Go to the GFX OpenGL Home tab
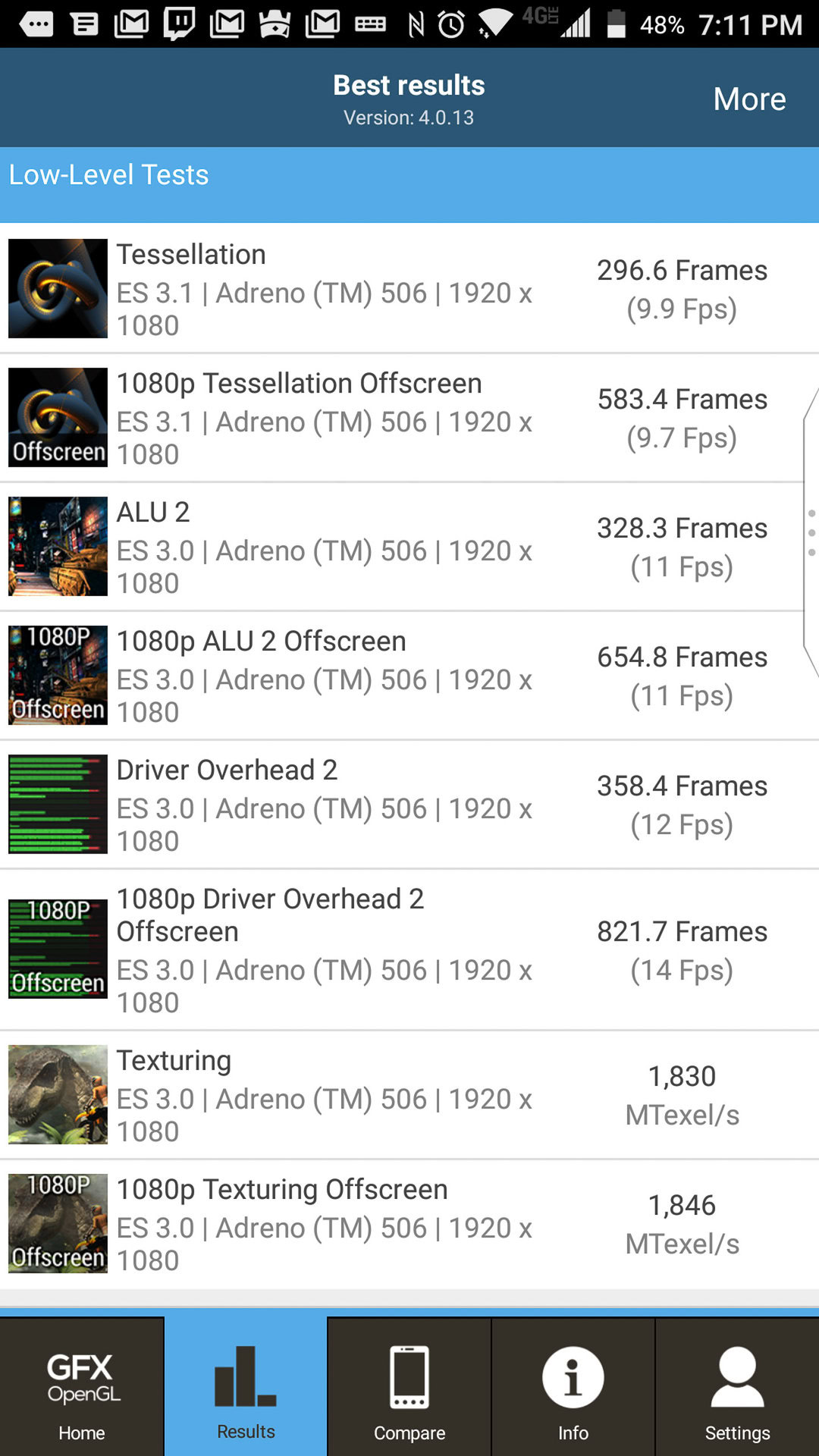This screenshot has height=1456, width=819. coord(82,1386)
